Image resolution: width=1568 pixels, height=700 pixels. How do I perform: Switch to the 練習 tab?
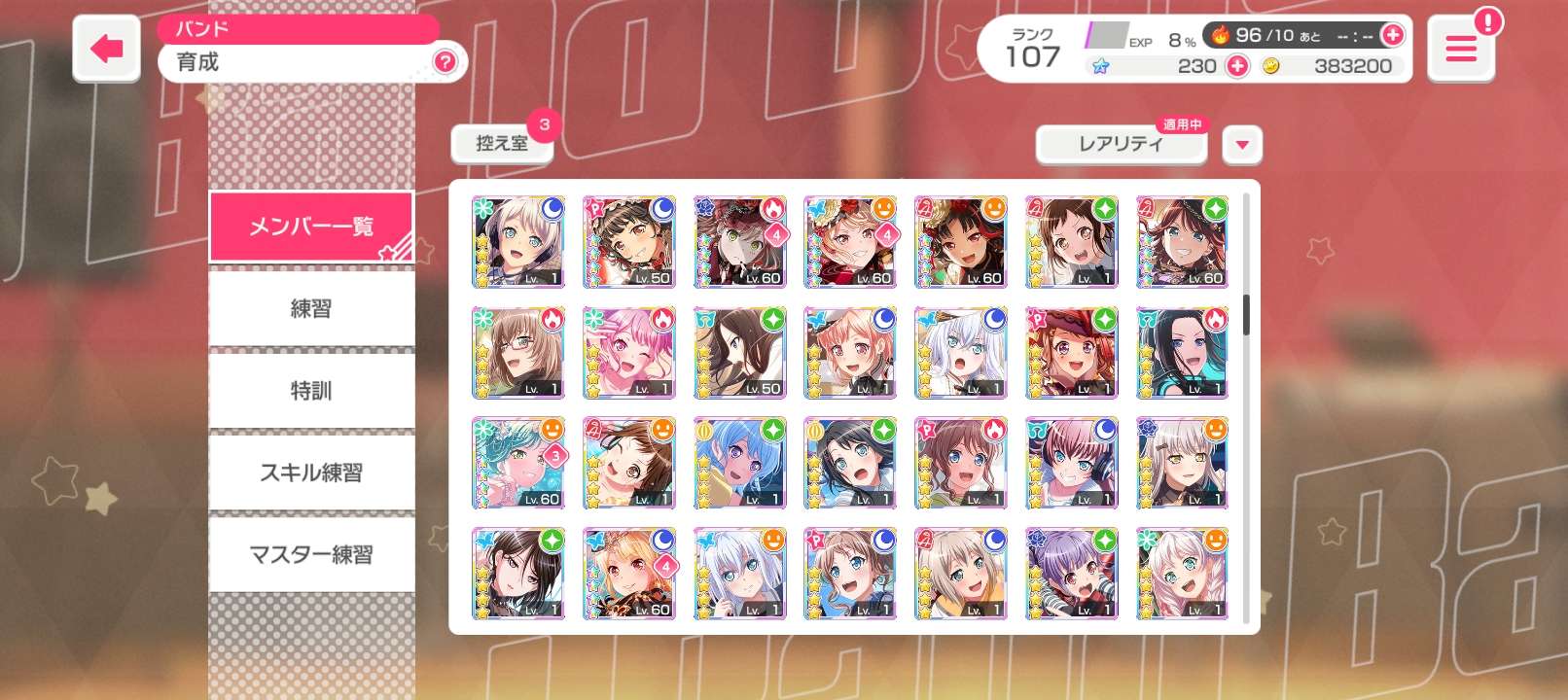coord(311,309)
